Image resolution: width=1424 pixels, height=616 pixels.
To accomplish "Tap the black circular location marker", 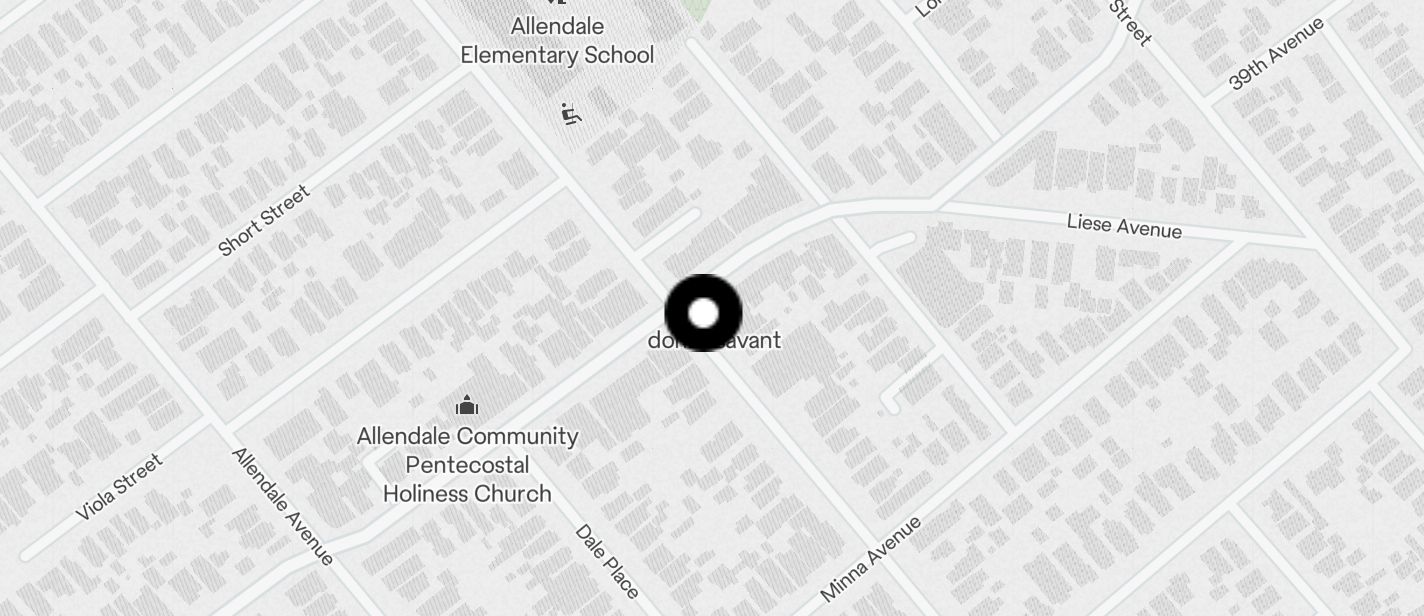I will pyautogui.click(x=703, y=313).
